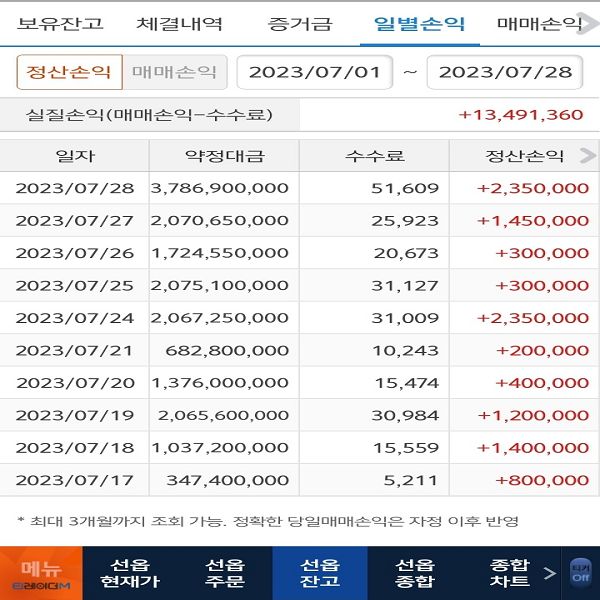Select the 정산손익 segment
This screenshot has height=600, width=600.
(69, 72)
